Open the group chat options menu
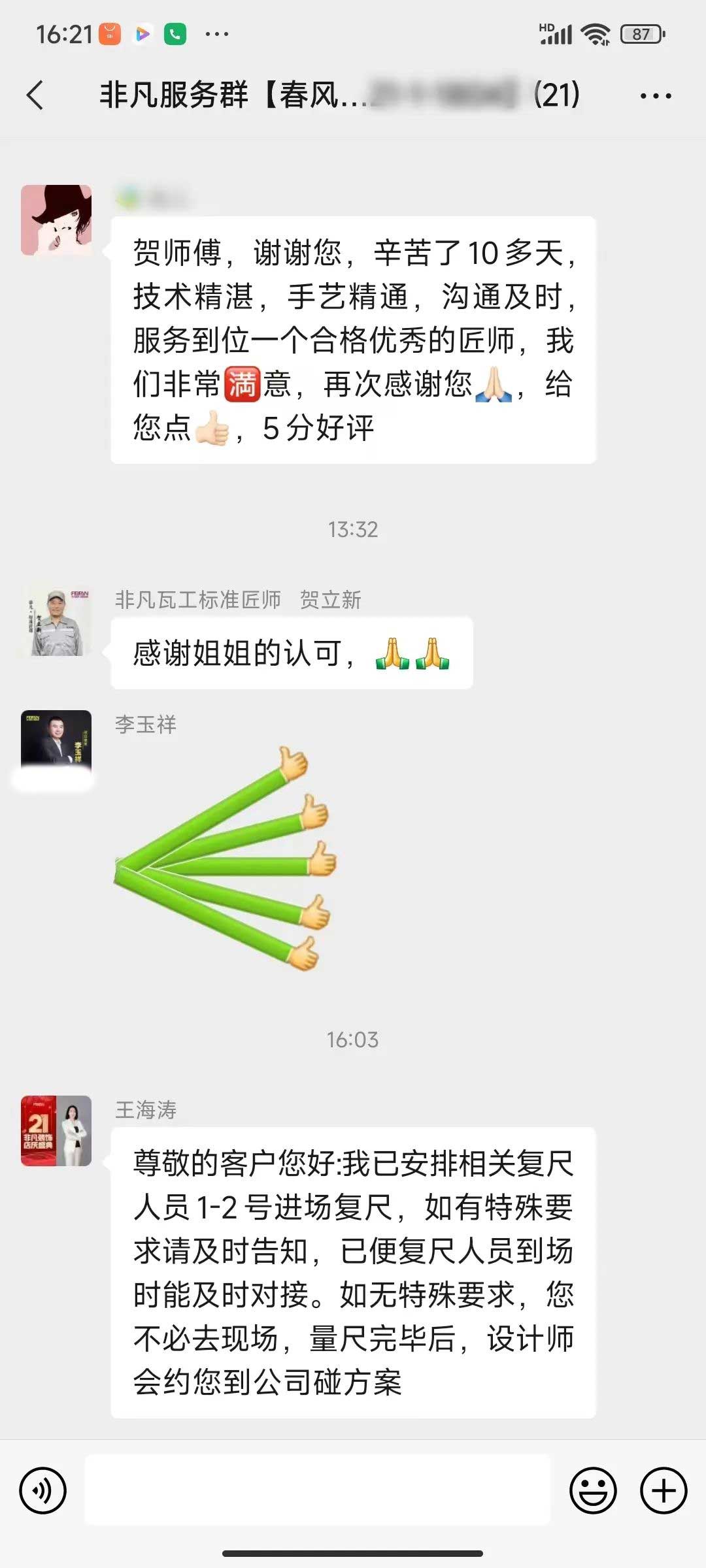Image resolution: width=706 pixels, height=1568 pixels. click(x=656, y=96)
